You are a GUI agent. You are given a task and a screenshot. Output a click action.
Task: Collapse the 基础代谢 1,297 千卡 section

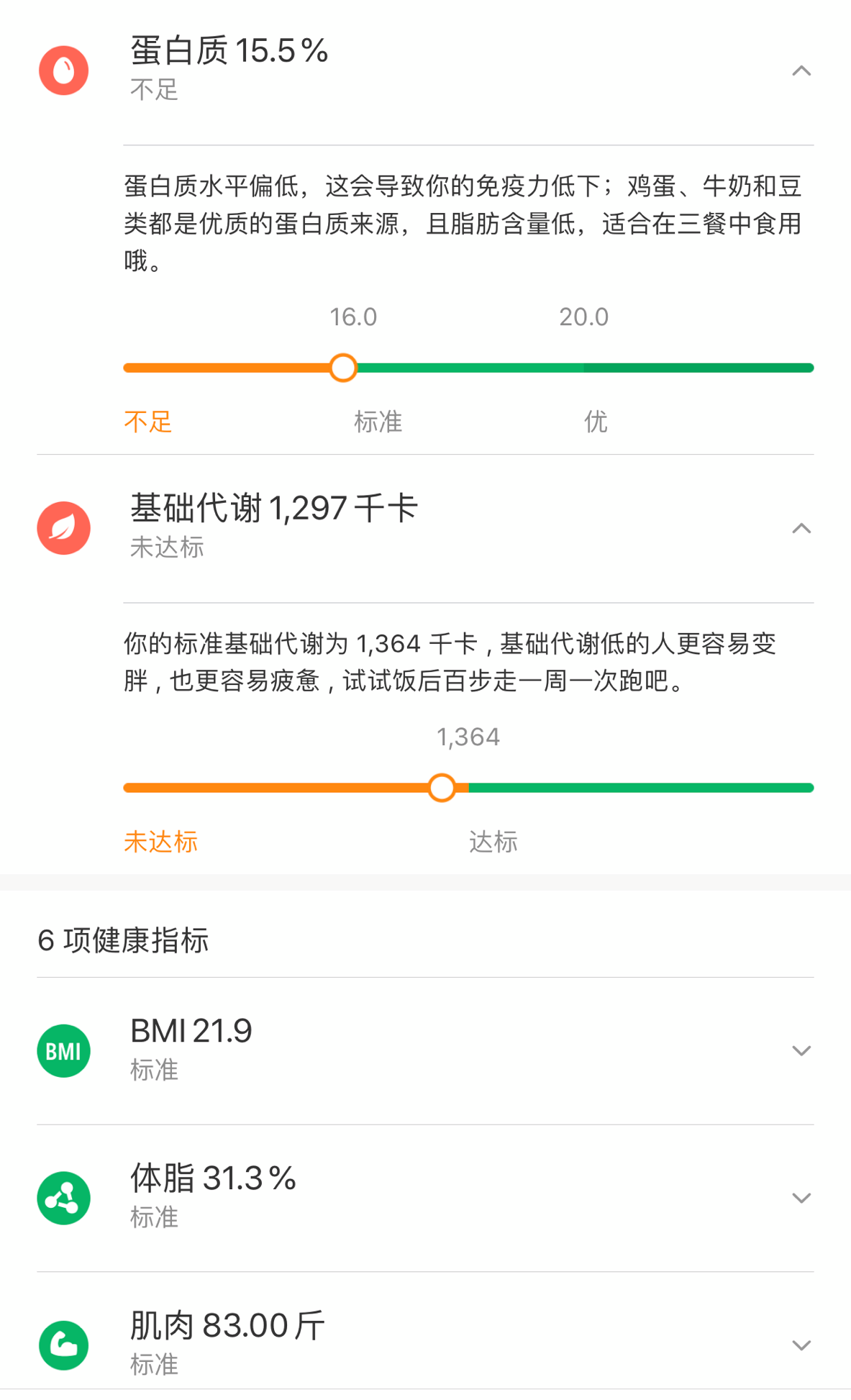tap(801, 528)
